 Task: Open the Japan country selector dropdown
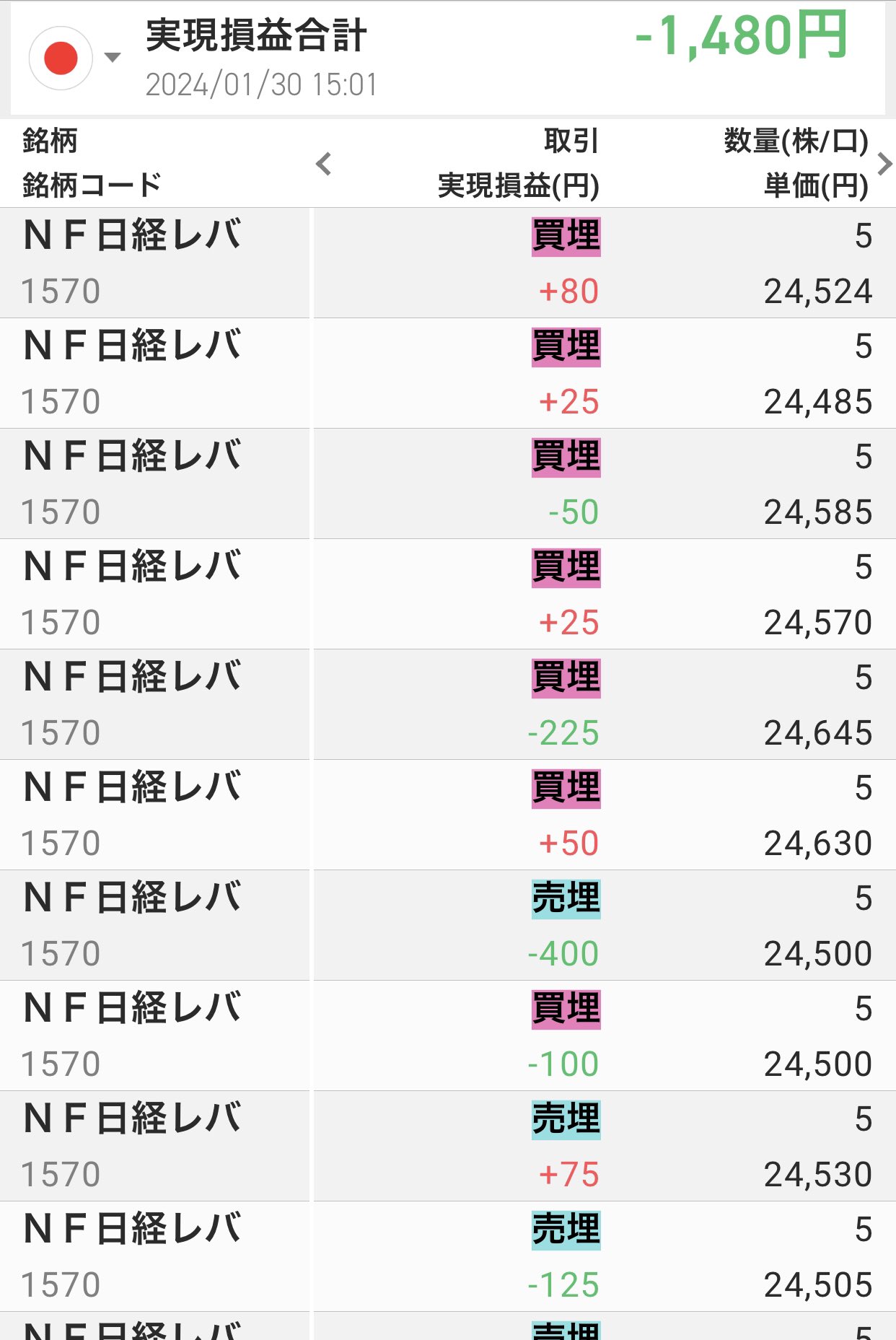[75, 58]
